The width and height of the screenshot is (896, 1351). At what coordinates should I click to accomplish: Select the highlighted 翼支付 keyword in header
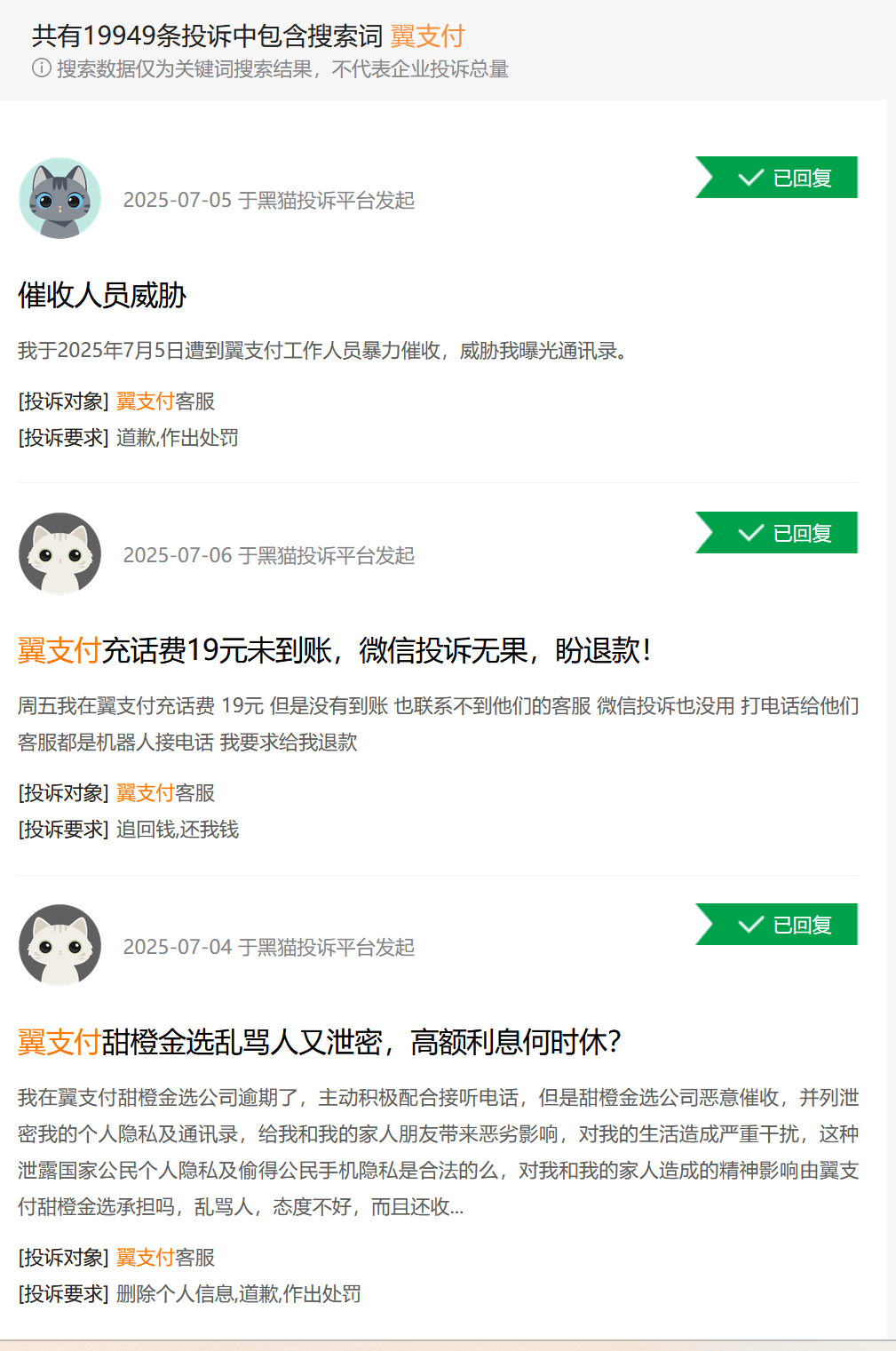click(427, 36)
